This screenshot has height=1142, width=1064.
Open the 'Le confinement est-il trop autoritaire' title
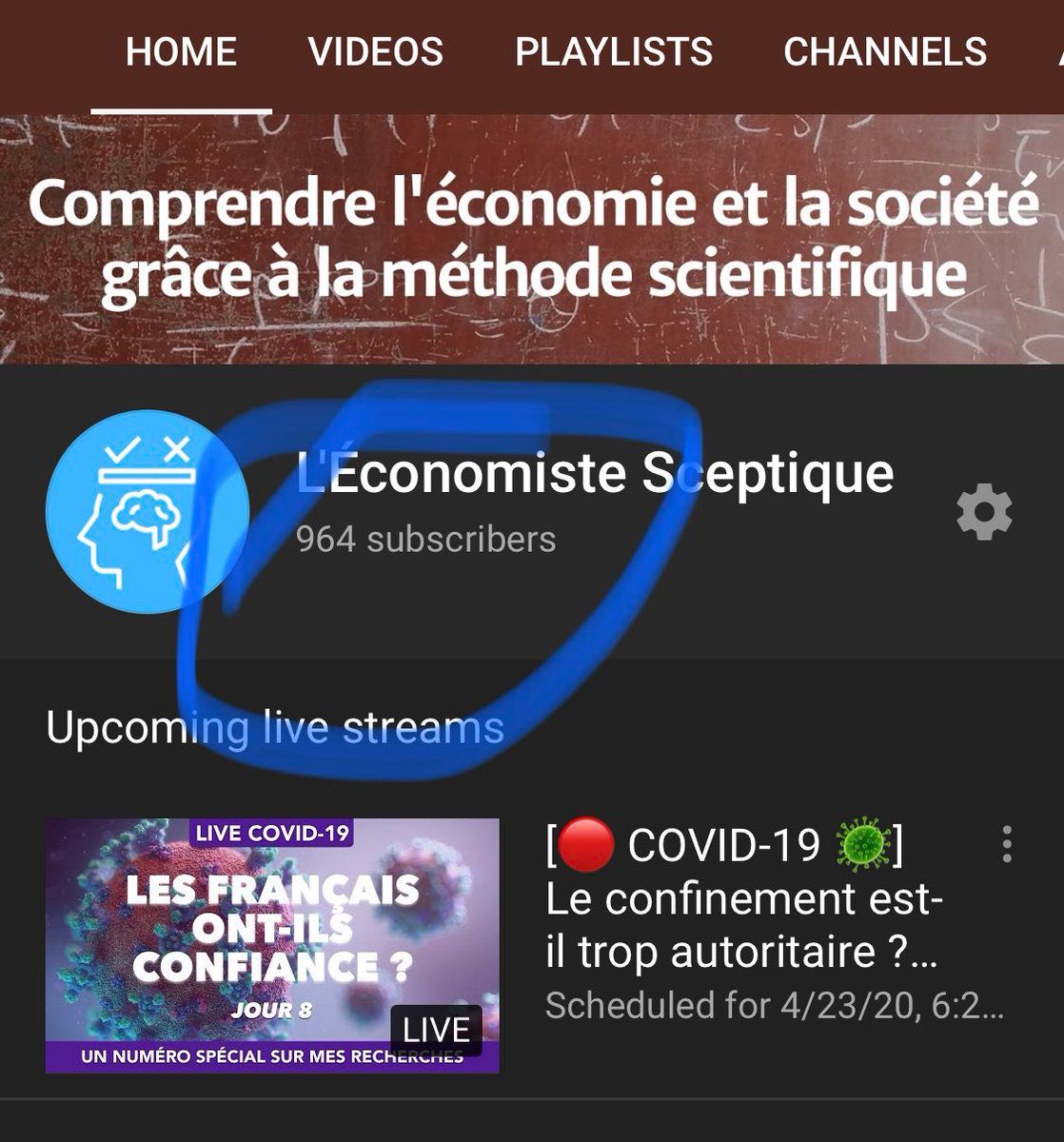[x=740, y=925]
